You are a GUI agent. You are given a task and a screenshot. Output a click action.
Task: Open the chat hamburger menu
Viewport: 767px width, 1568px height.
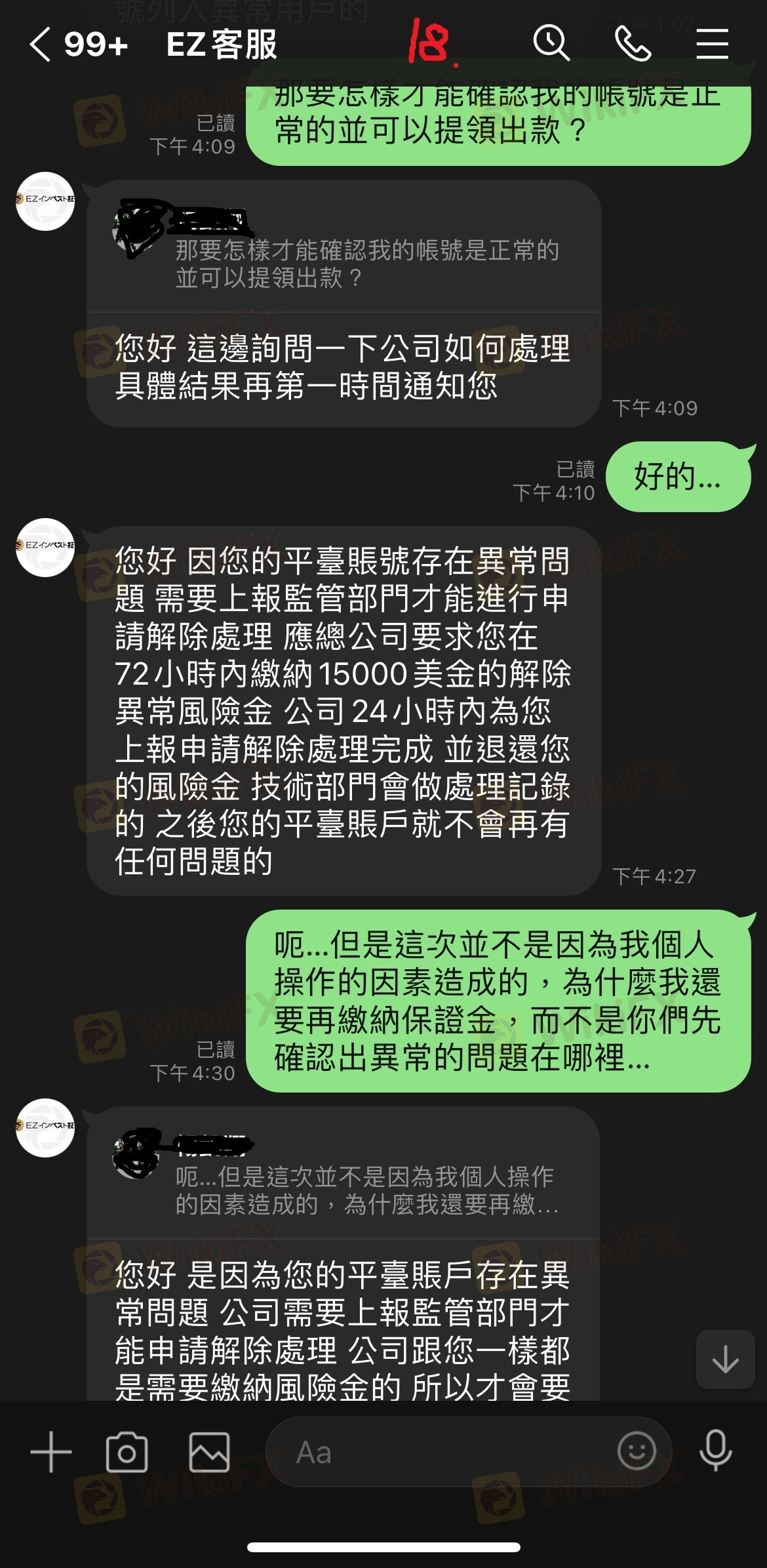pos(712,44)
